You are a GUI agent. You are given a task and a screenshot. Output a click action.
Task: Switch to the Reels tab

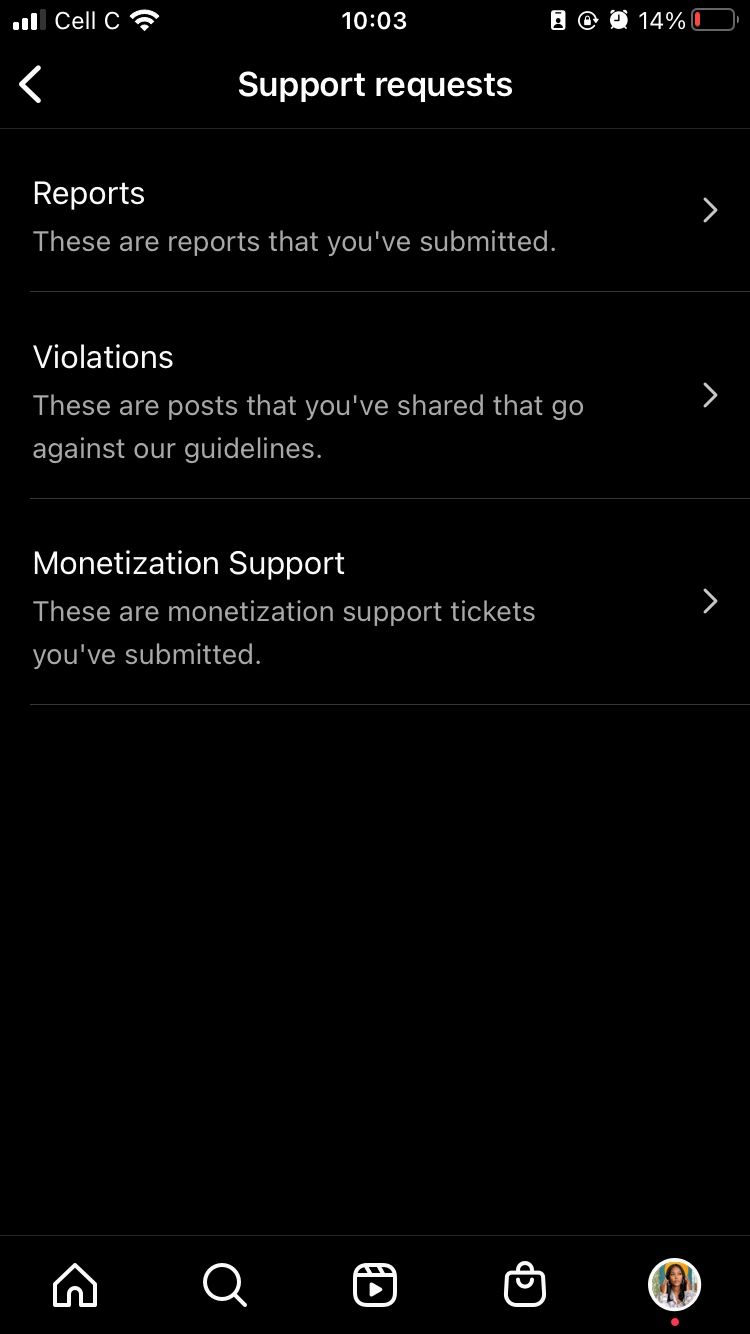tap(375, 1284)
